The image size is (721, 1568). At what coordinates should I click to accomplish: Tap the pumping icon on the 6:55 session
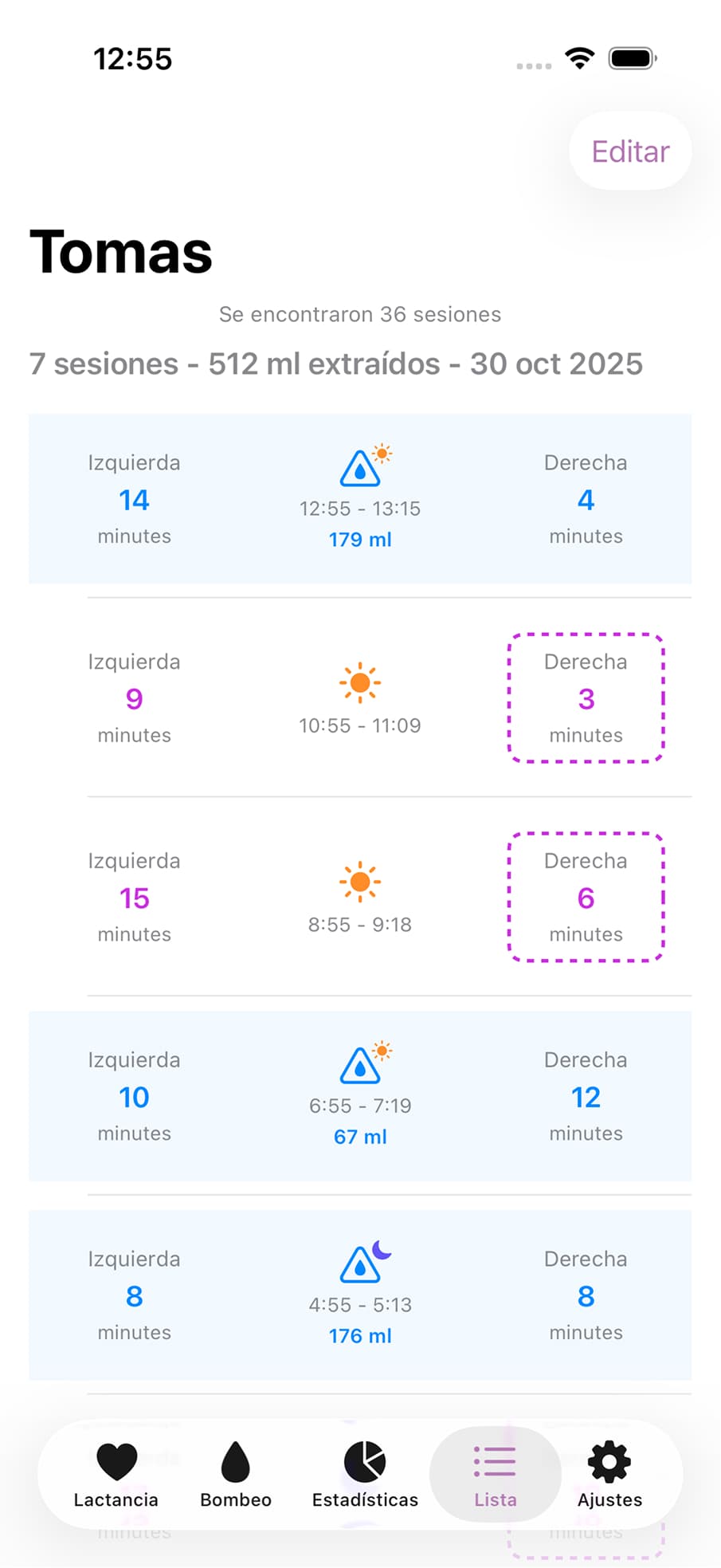360,1067
